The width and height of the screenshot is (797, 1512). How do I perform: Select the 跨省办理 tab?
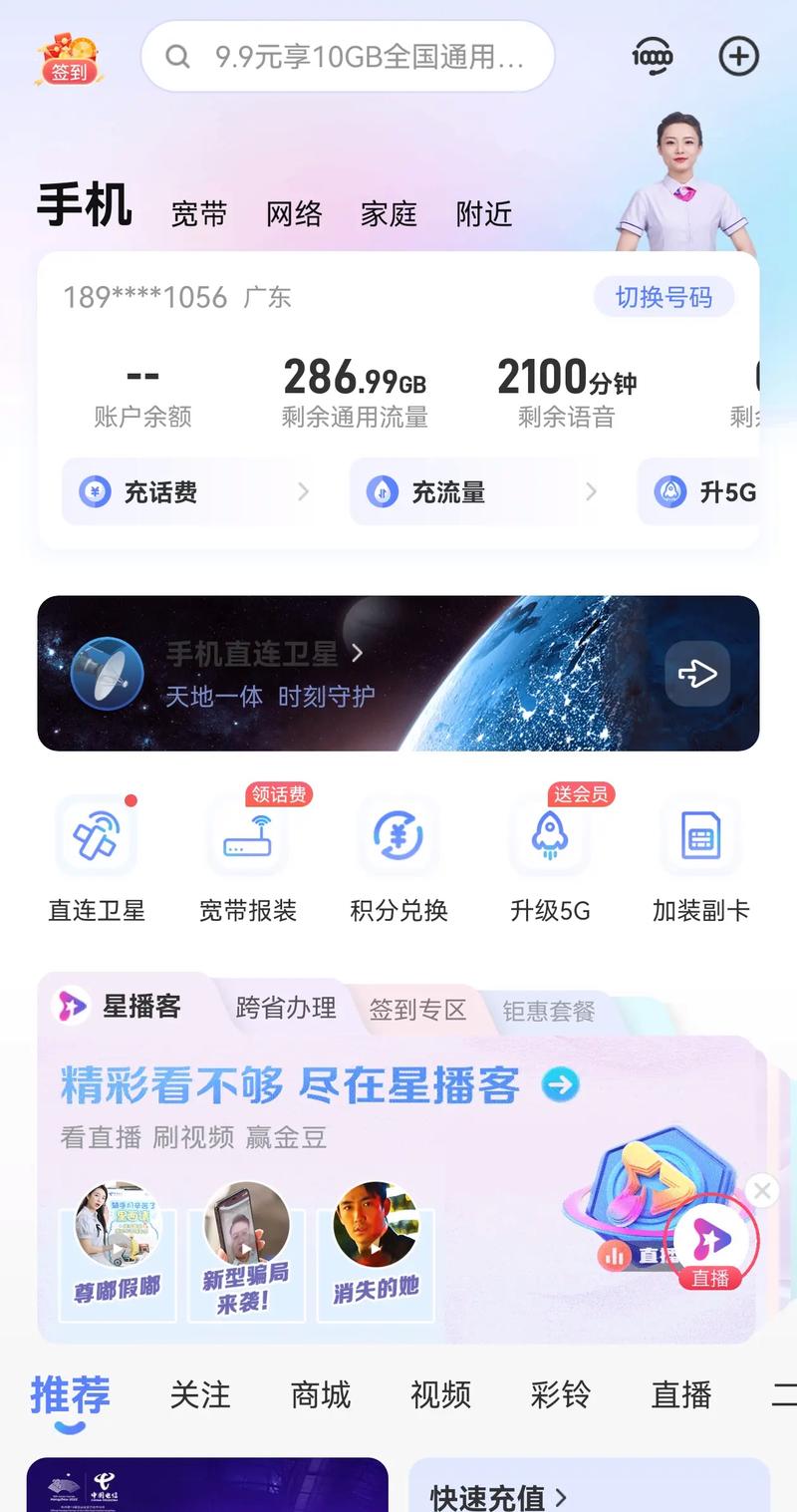click(286, 1008)
